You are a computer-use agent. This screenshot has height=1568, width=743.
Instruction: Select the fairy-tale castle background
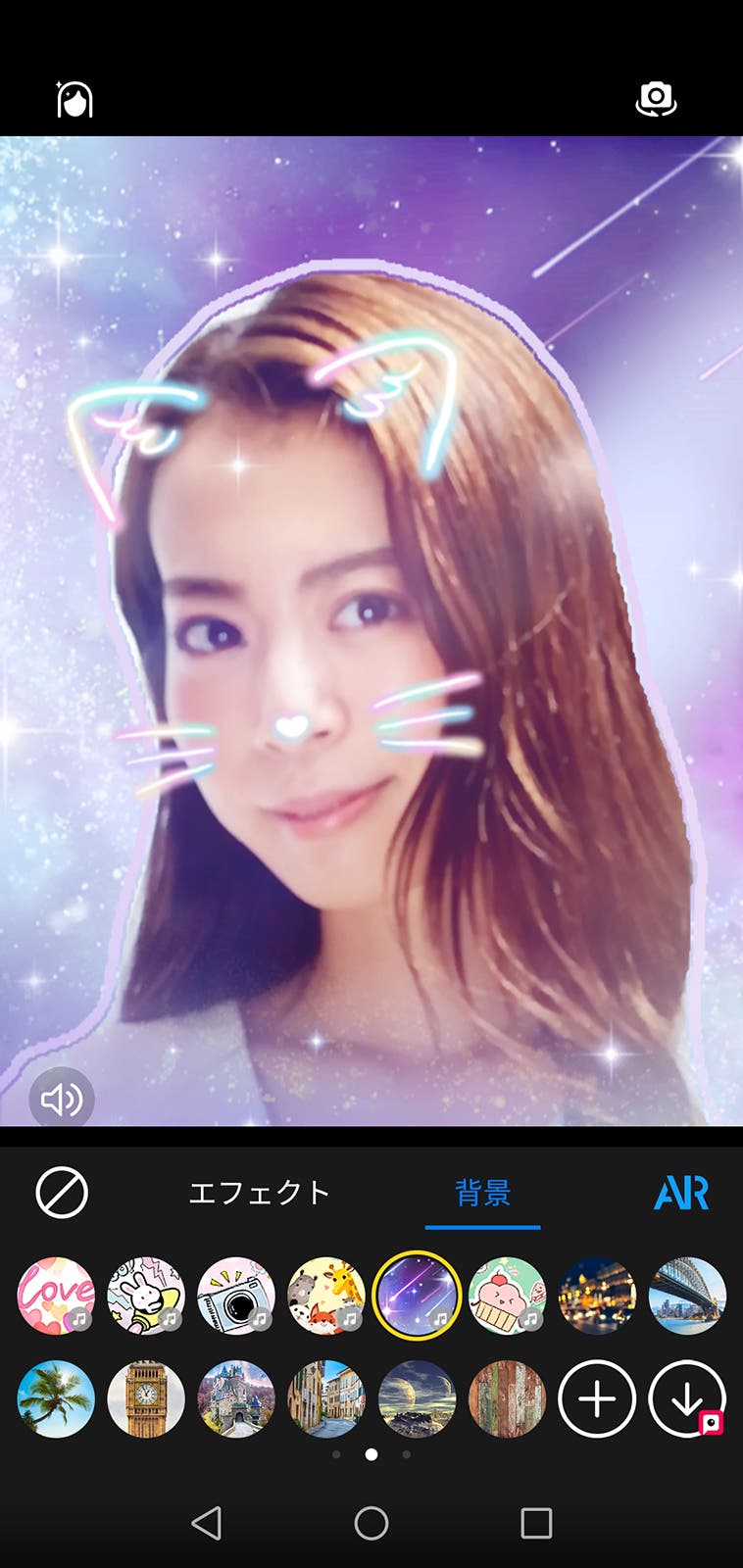[x=236, y=1398]
